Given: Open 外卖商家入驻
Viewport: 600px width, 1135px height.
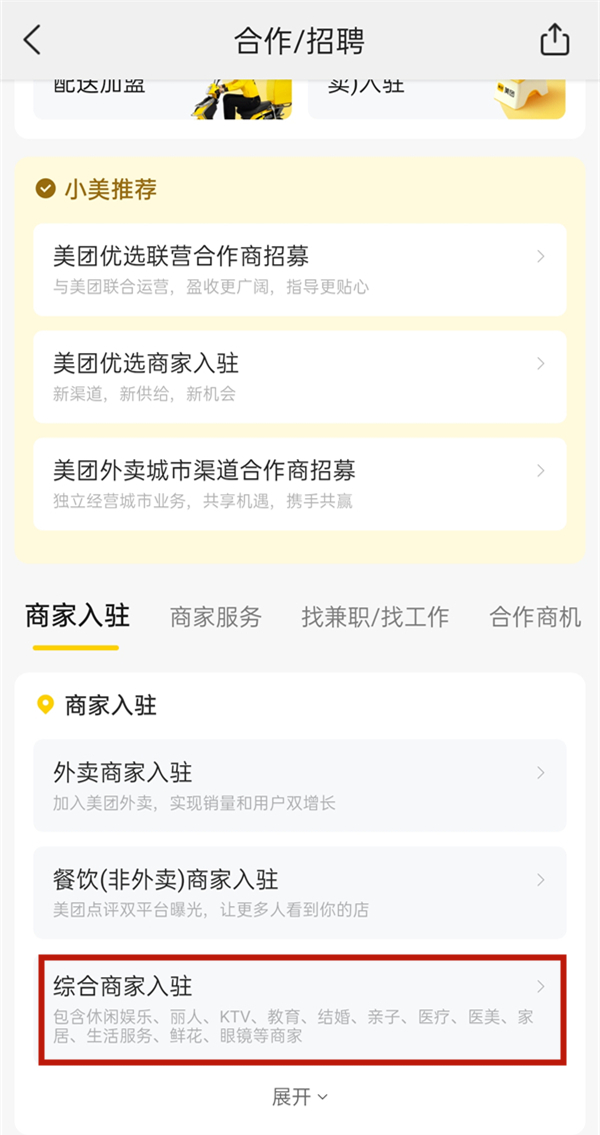Looking at the screenshot, I should coord(300,785).
